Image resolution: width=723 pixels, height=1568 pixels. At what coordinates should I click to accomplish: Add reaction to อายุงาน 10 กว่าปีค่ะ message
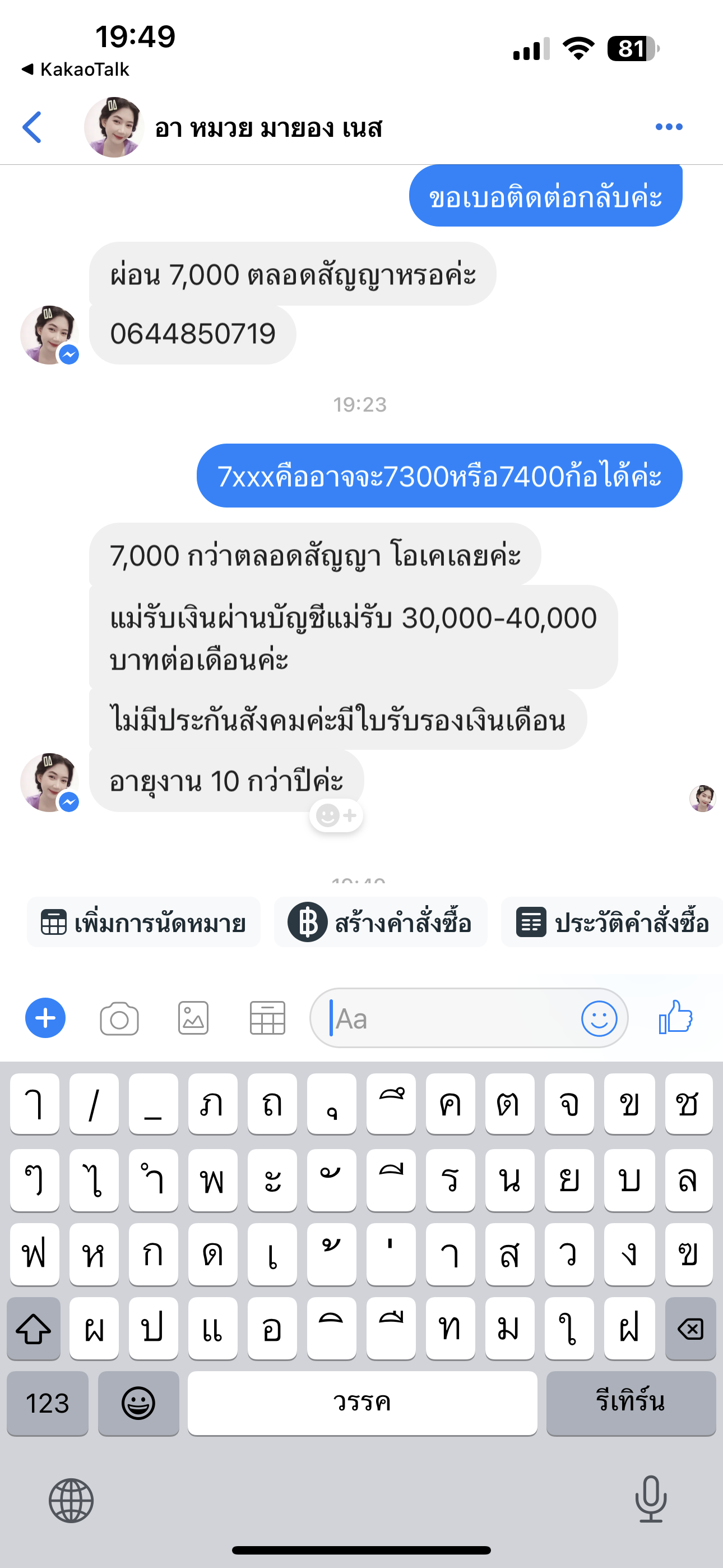coord(336,815)
